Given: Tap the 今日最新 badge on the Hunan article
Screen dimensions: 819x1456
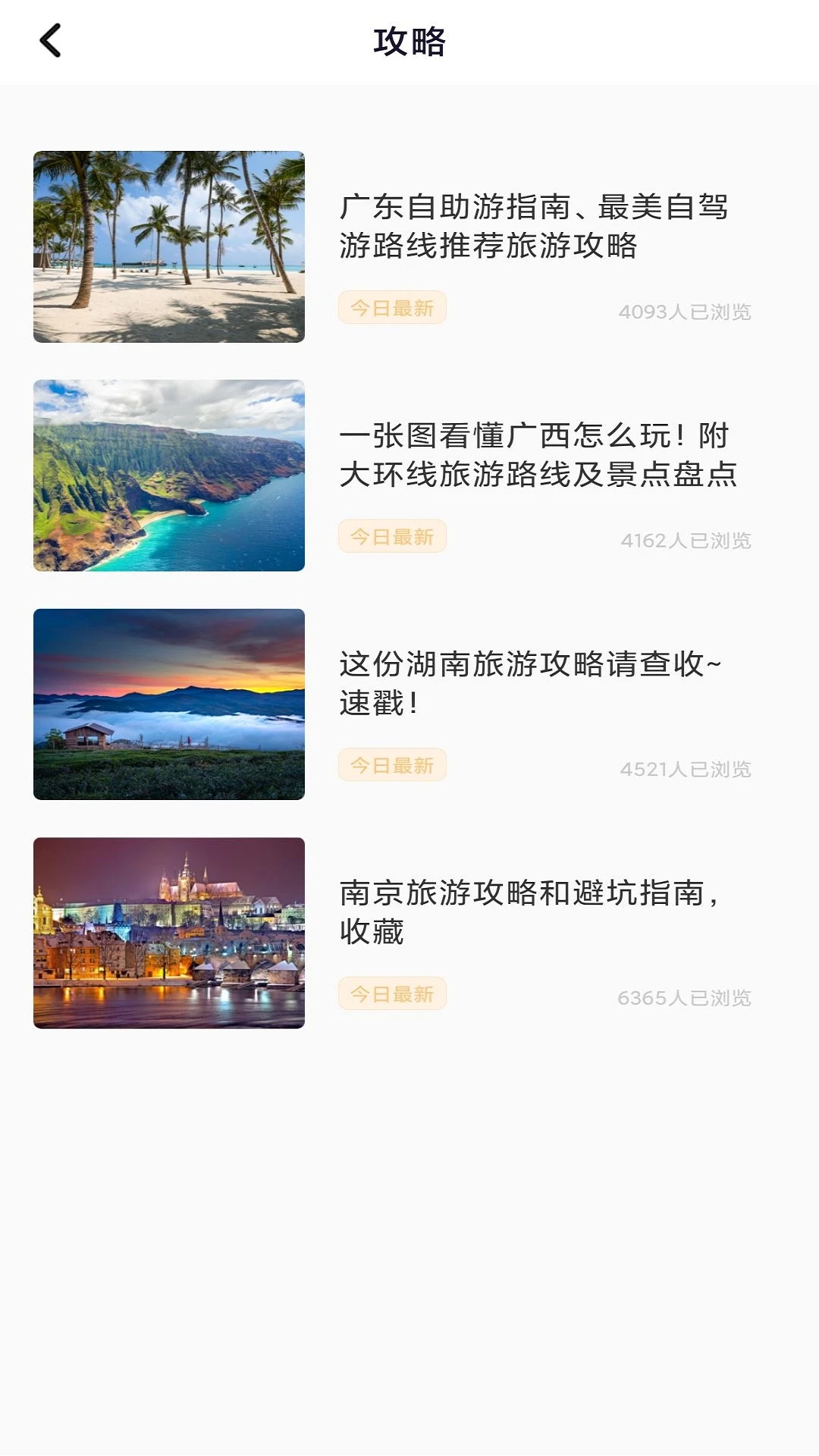Looking at the screenshot, I should tap(391, 767).
